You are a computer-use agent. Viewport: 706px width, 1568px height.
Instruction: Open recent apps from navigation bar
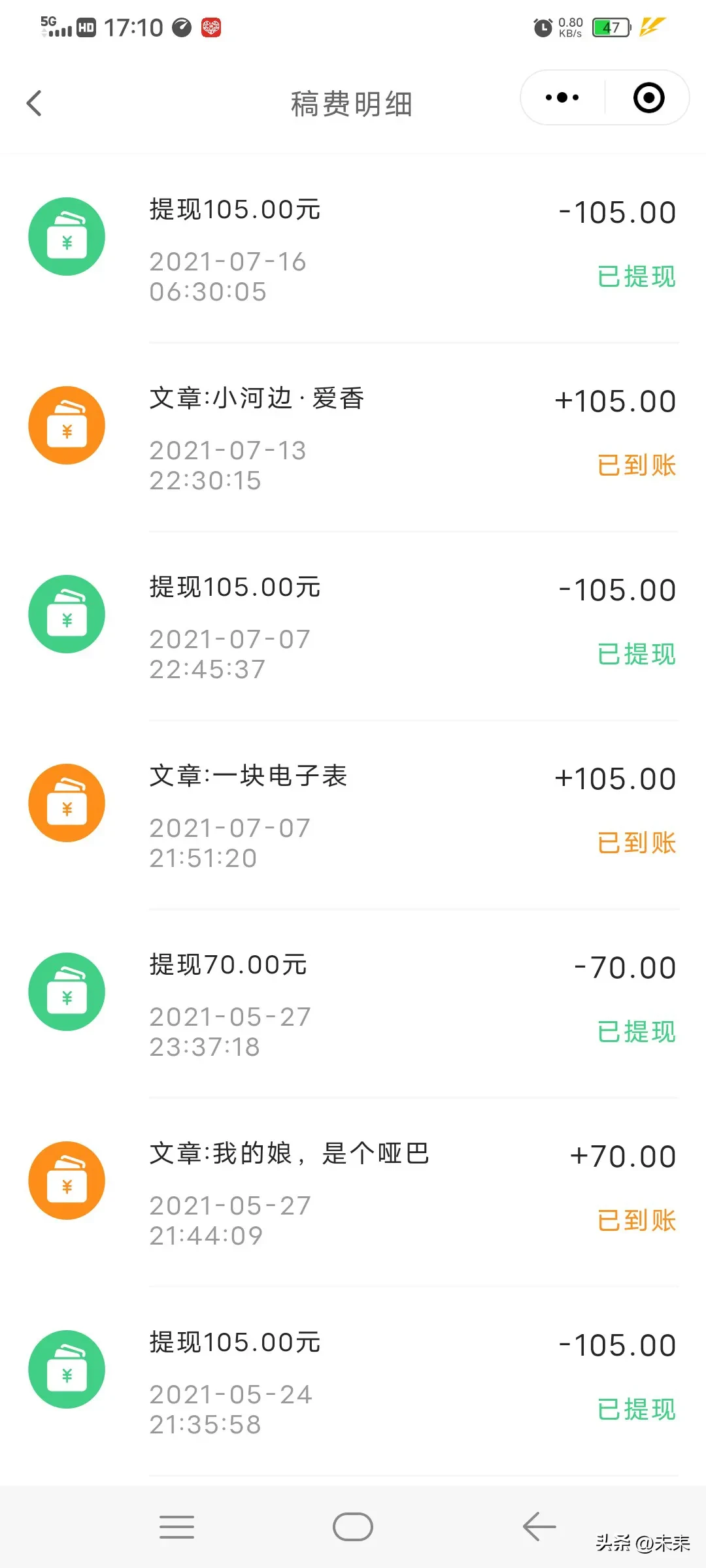click(176, 1527)
